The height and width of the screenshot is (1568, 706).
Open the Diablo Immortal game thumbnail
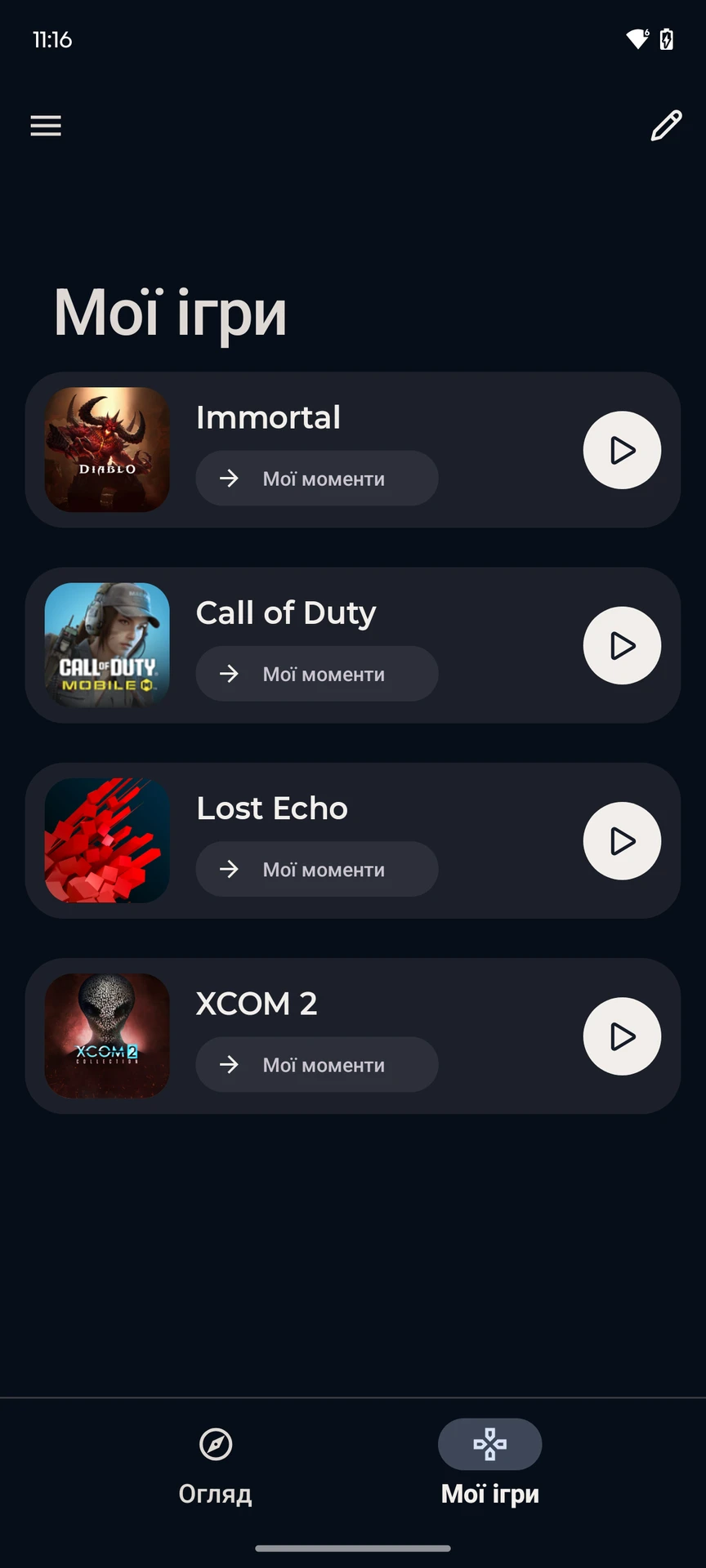[x=107, y=450]
